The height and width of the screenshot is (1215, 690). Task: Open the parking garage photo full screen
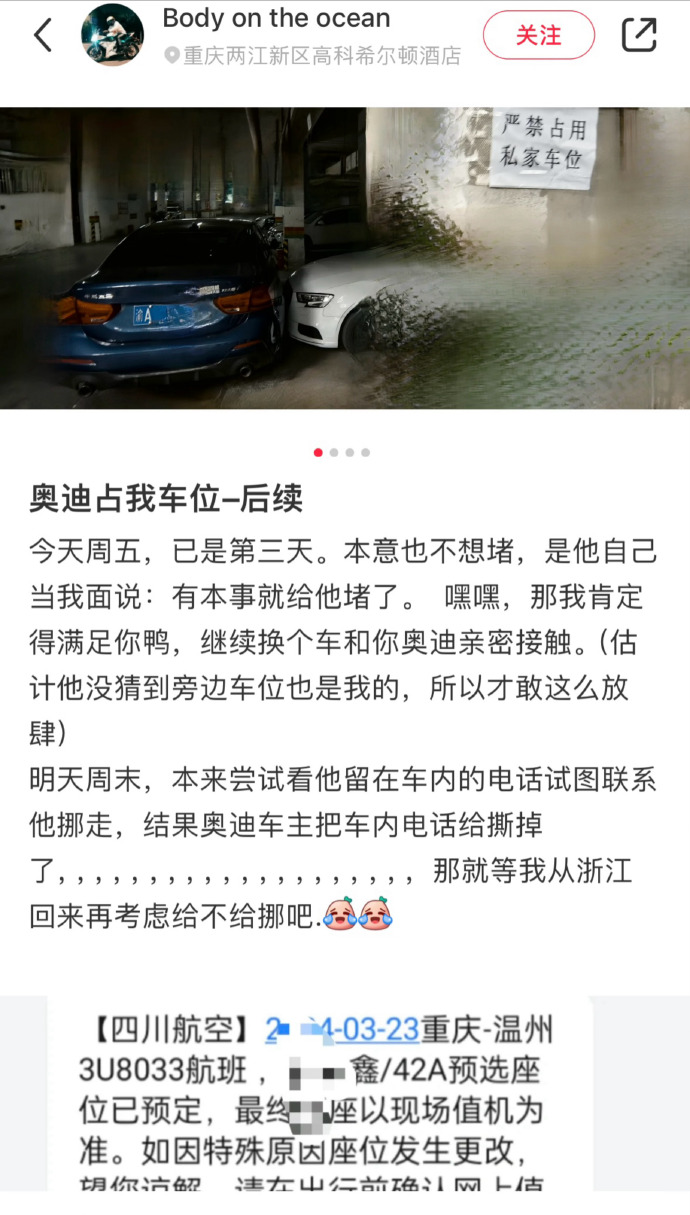(x=345, y=258)
